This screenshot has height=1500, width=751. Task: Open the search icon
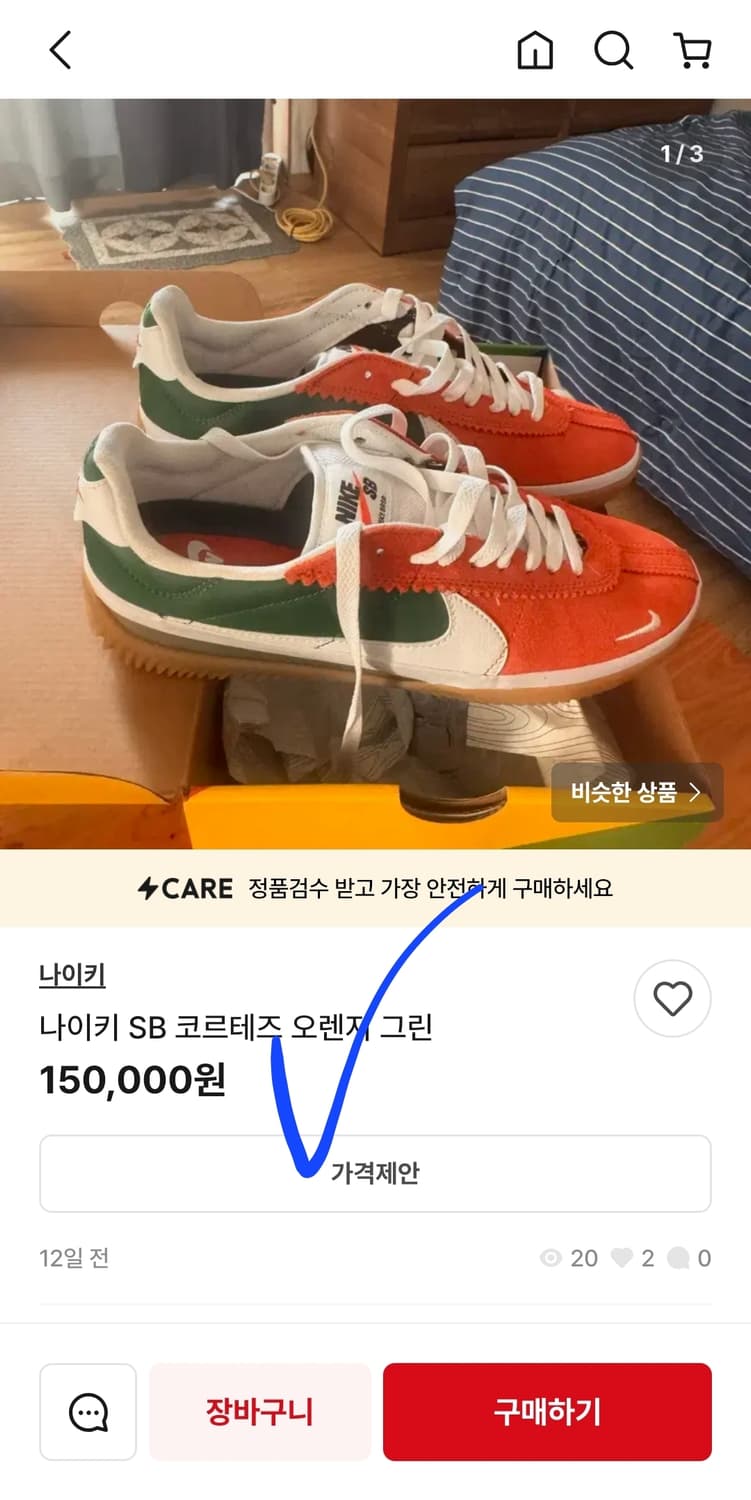pyautogui.click(x=613, y=51)
